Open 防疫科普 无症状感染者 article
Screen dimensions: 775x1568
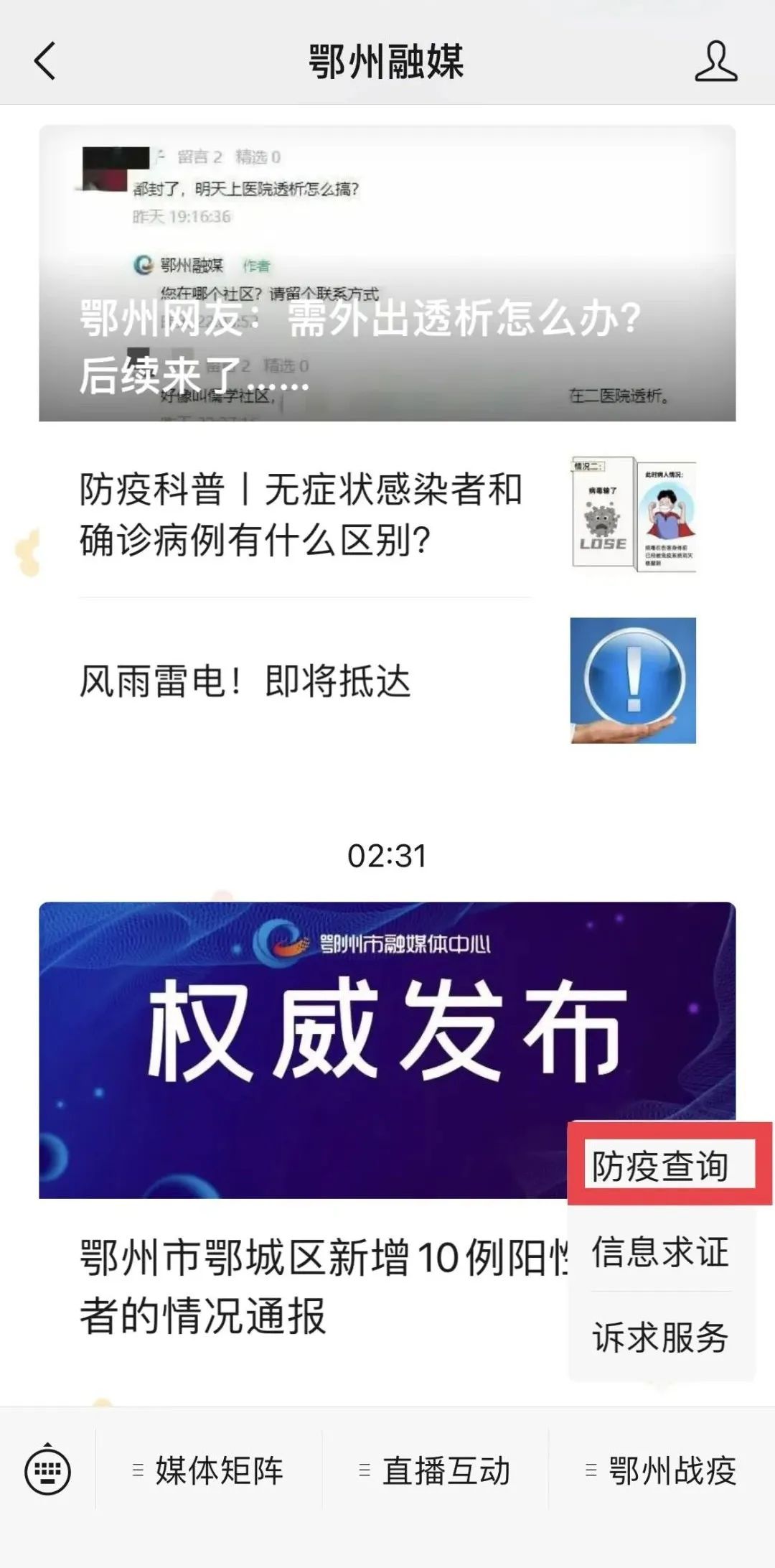point(301,515)
